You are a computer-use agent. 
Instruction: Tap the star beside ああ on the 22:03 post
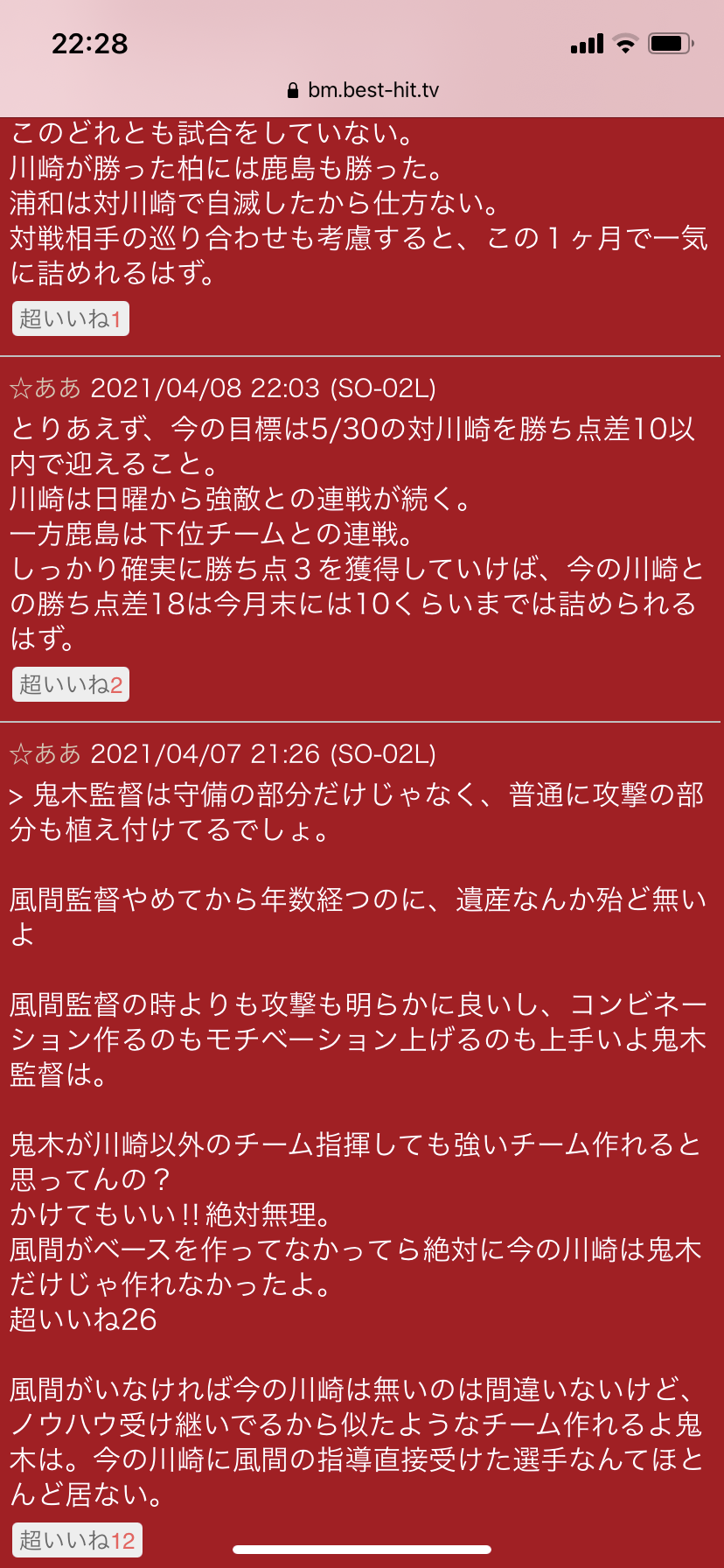click(x=21, y=388)
